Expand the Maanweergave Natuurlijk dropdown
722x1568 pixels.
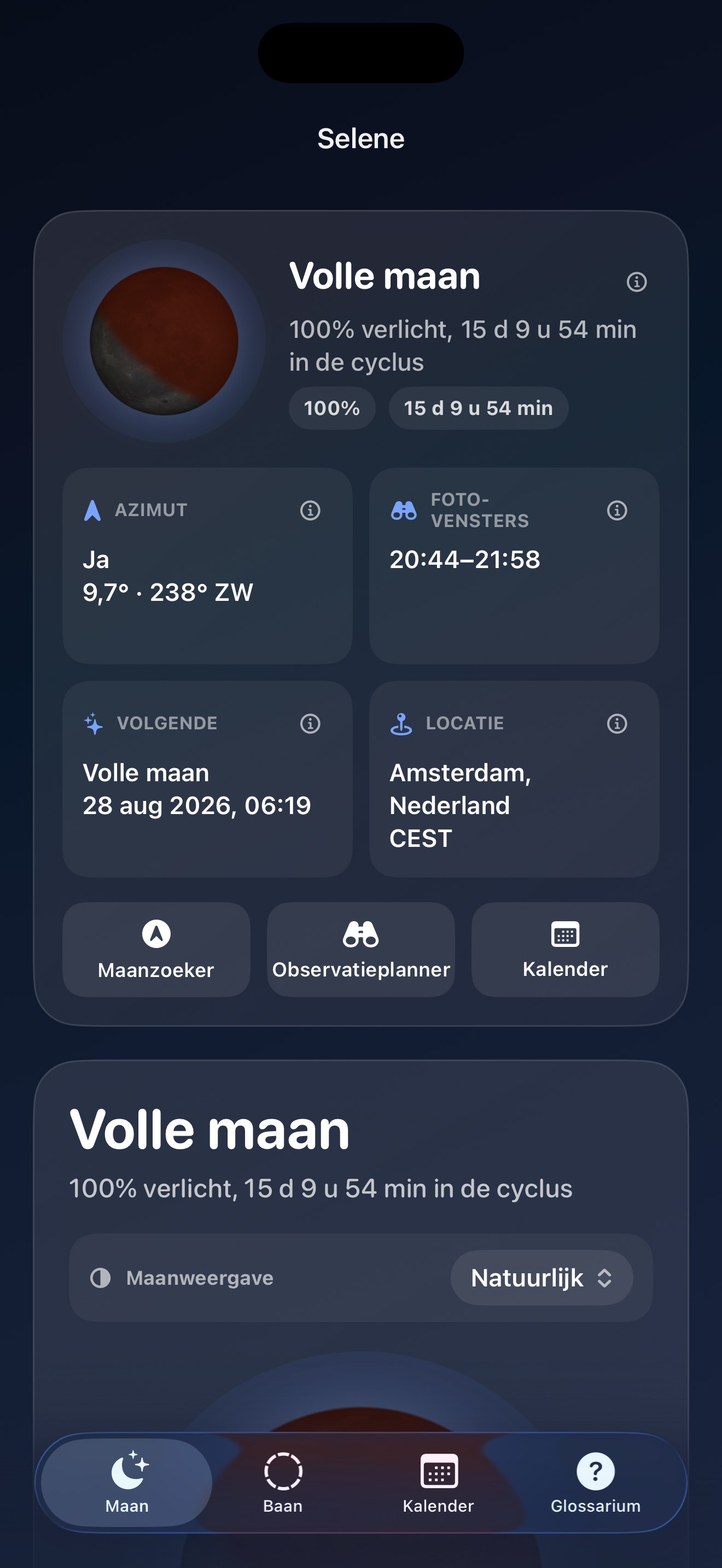[542, 1278]
